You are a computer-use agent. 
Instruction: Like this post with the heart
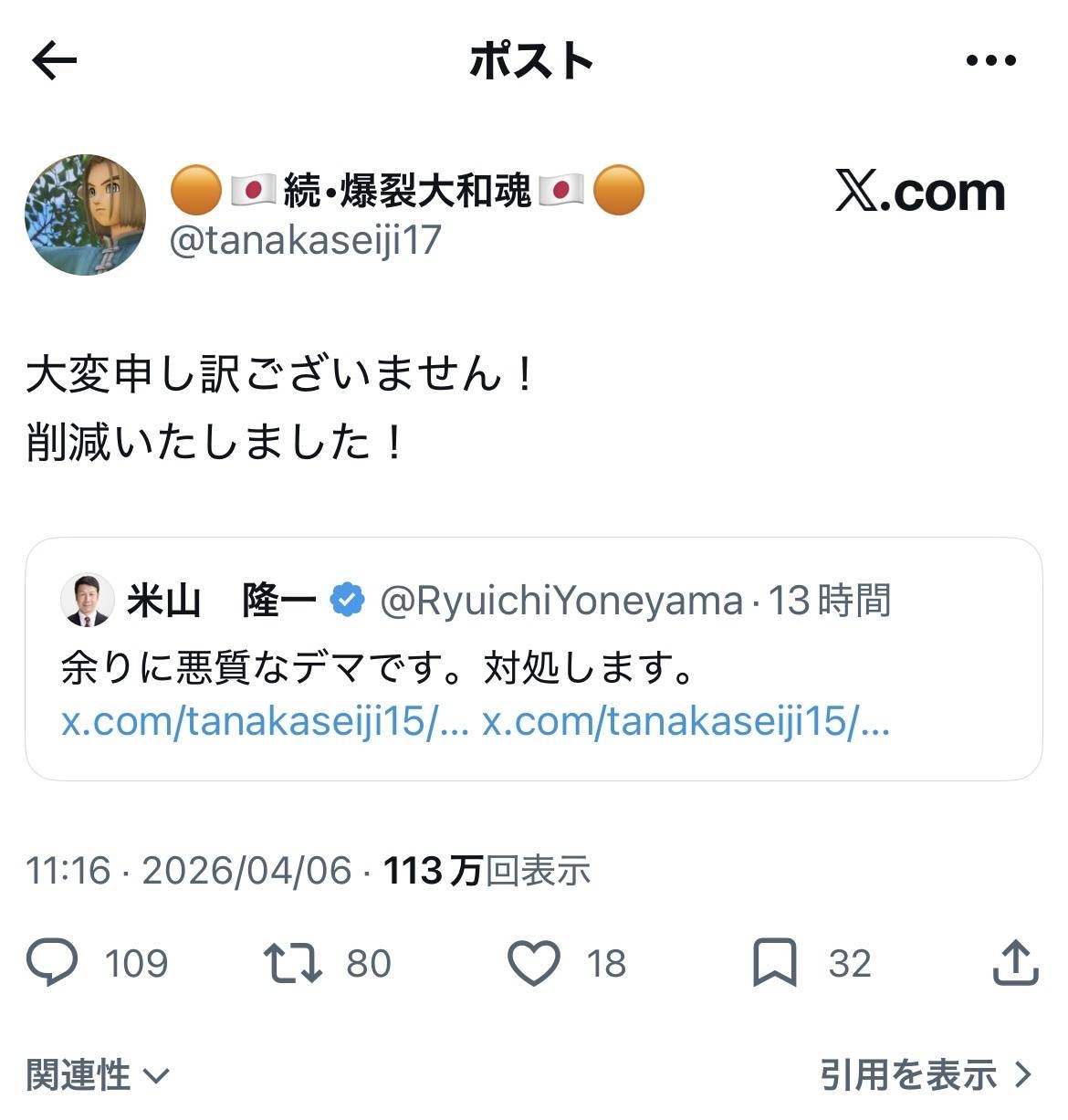coord(533,963)
